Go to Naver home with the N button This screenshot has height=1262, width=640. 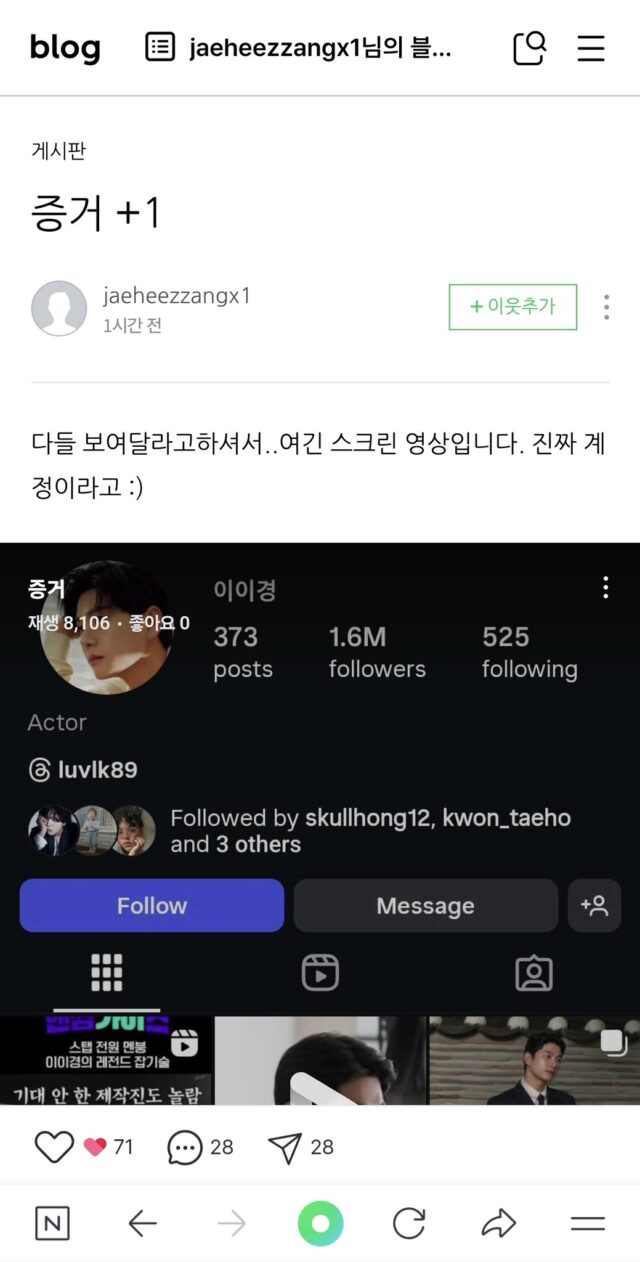coord(52,1223)
